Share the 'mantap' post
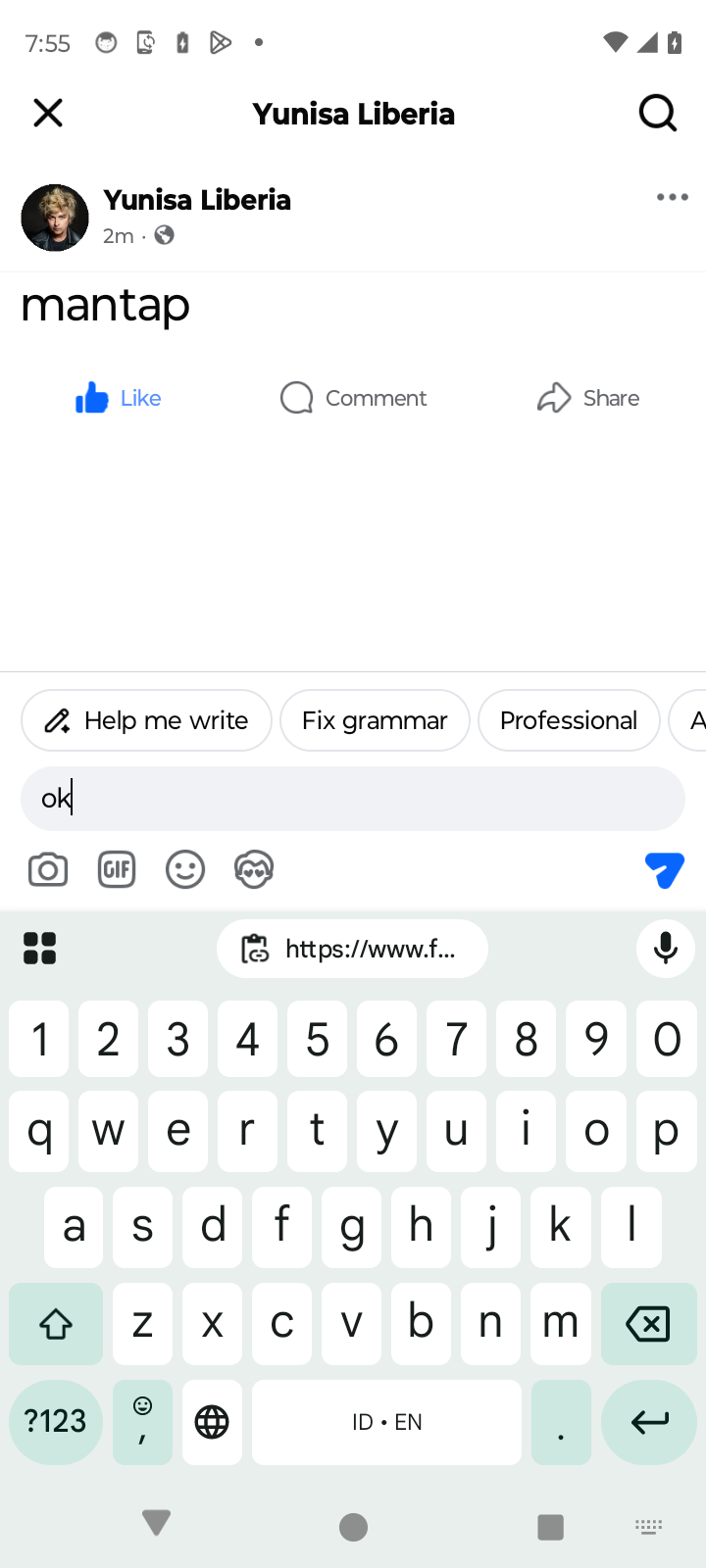Viewport: 706px width, 1568px height. [588, 398]
